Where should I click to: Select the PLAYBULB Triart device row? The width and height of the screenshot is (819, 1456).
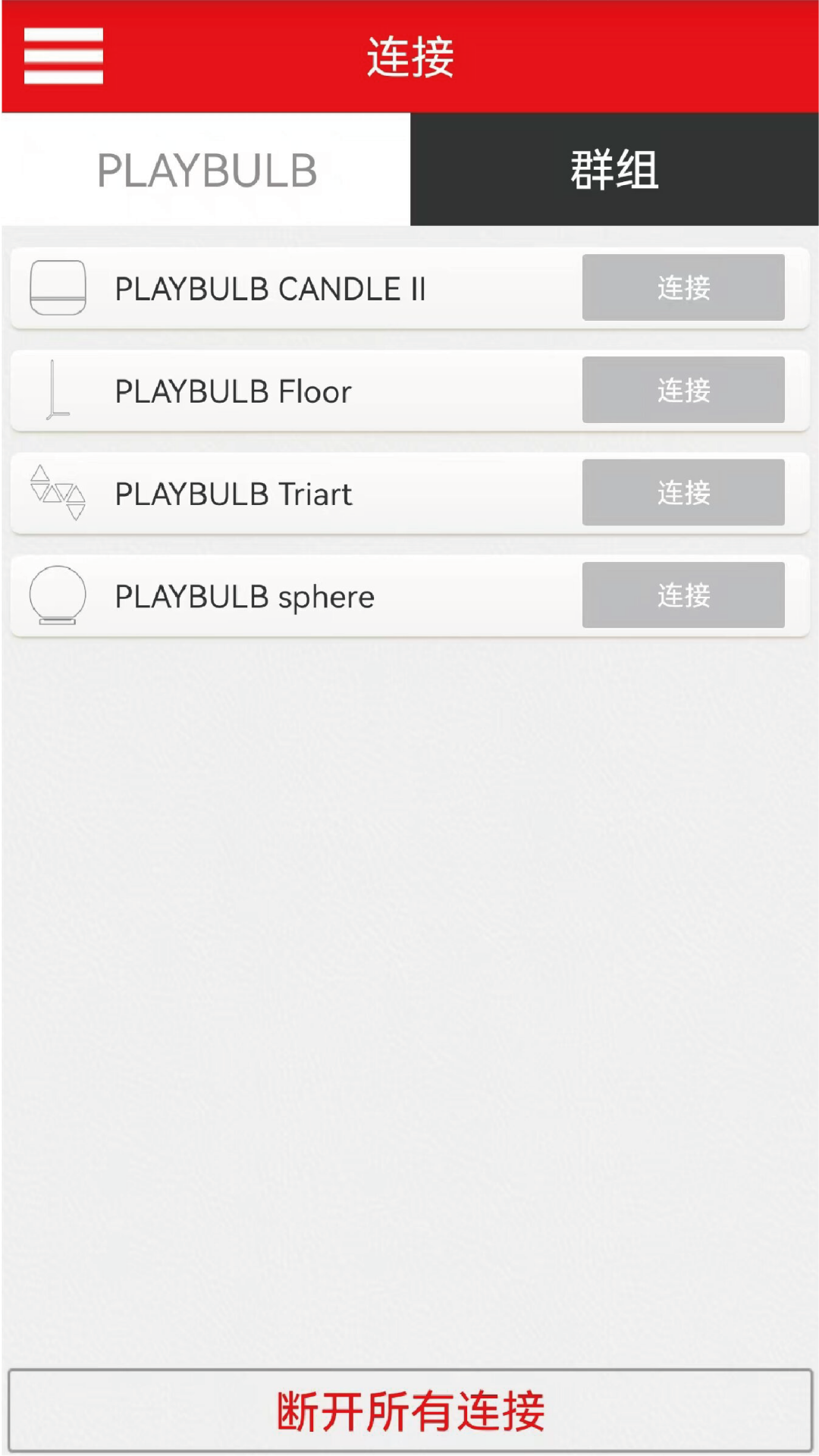click(303, 493)
